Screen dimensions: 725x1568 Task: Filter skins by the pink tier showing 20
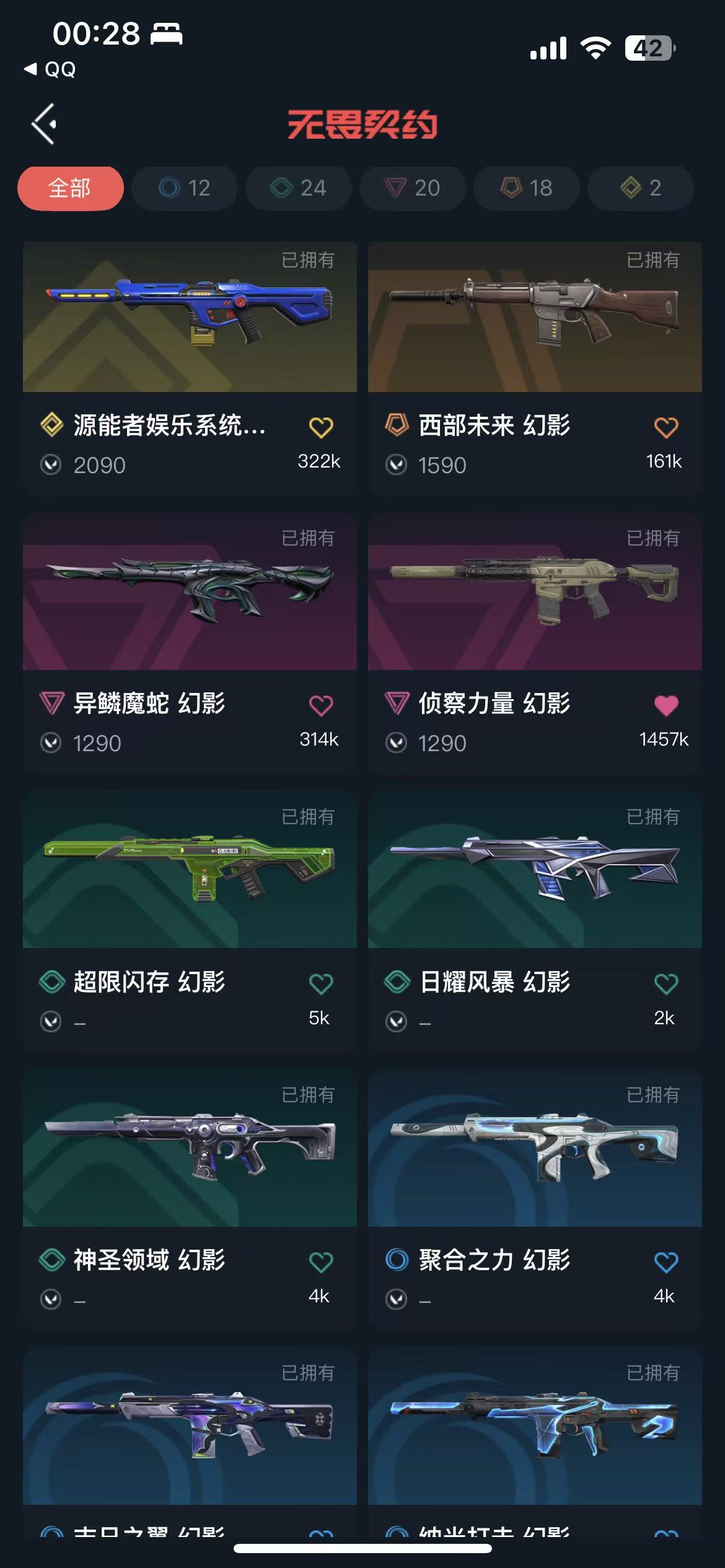413,188
